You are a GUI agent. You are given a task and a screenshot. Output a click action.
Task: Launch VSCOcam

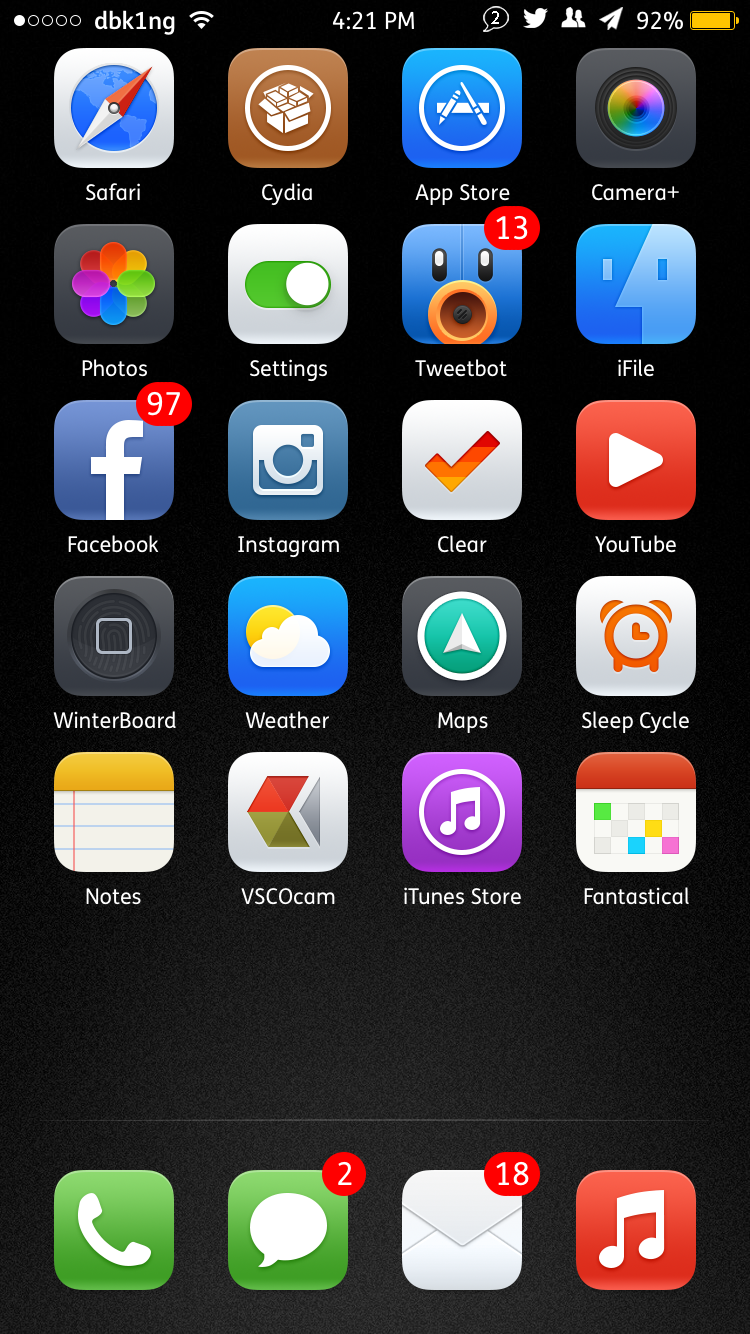point(288,812)
